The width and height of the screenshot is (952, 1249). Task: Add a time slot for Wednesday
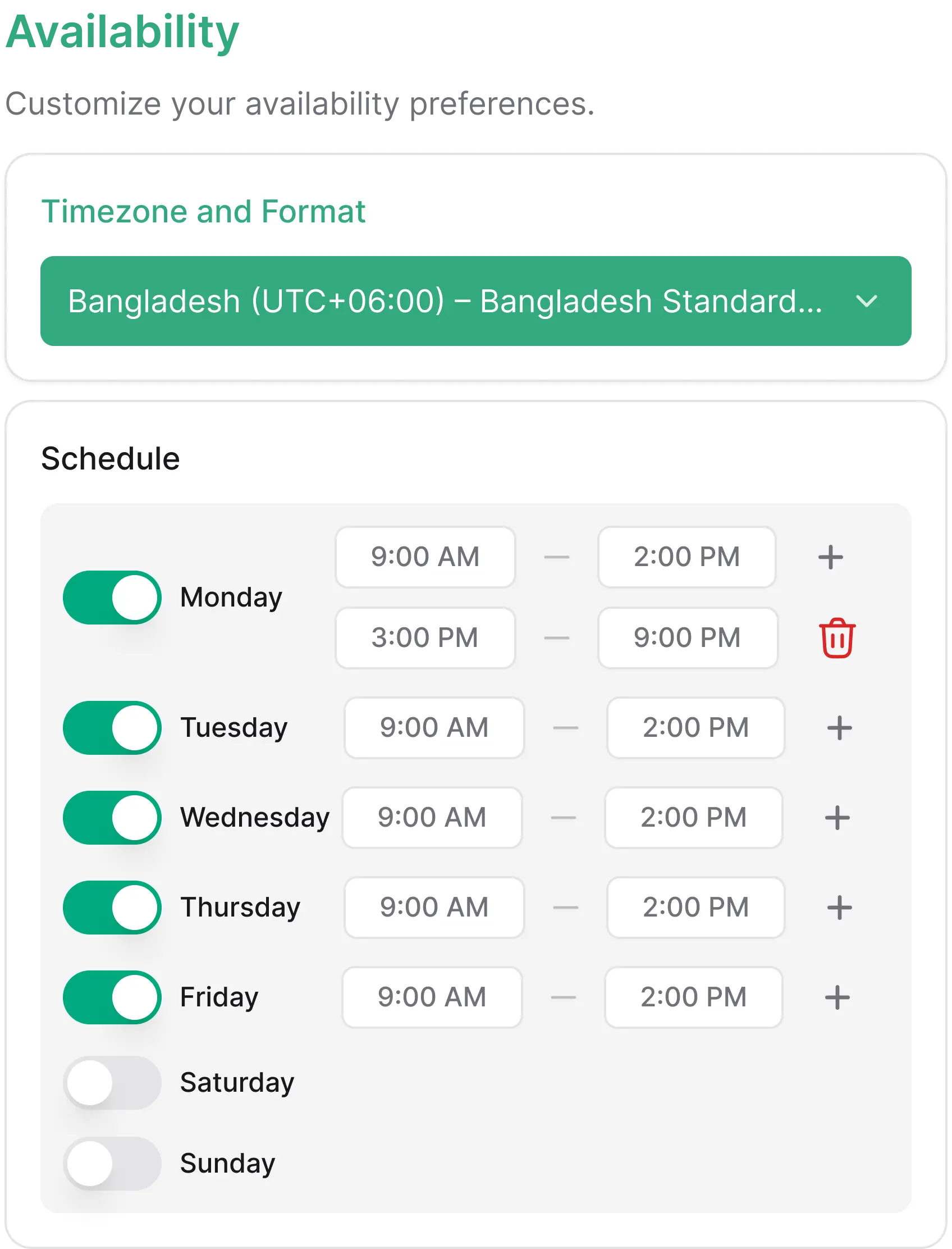click(837, 818)
